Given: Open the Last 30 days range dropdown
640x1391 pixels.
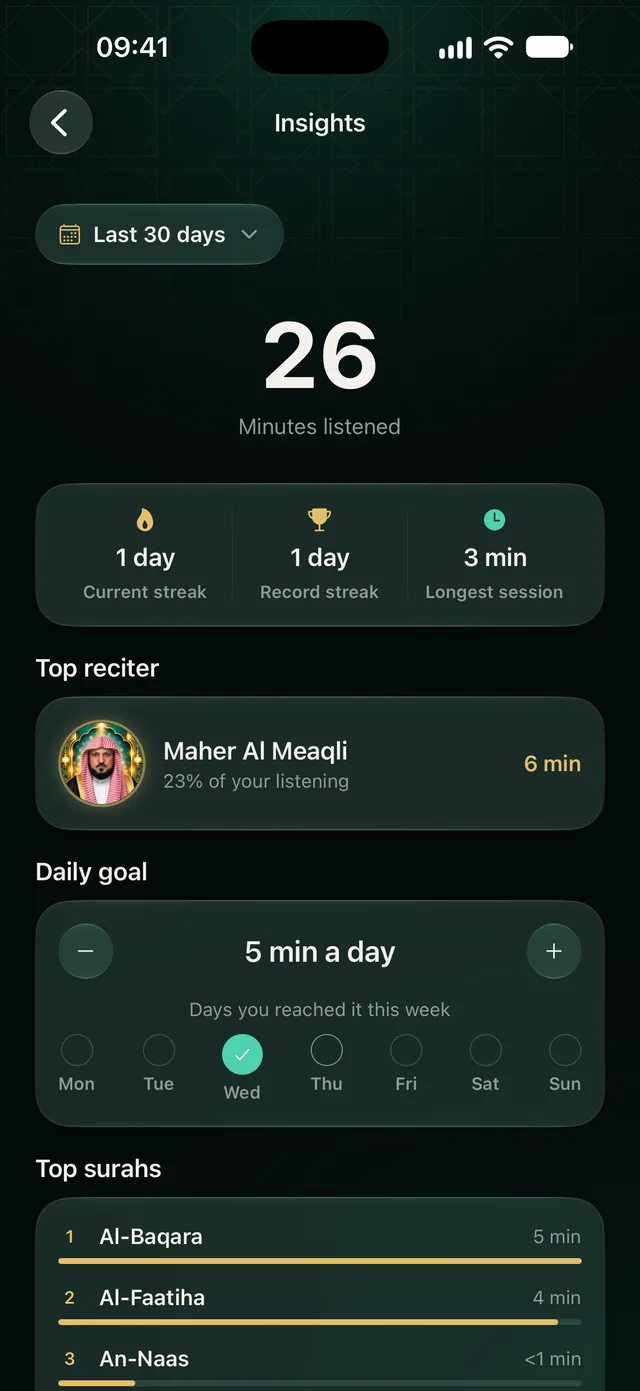Looking at the screenshot, I should [x=159, y=234].
